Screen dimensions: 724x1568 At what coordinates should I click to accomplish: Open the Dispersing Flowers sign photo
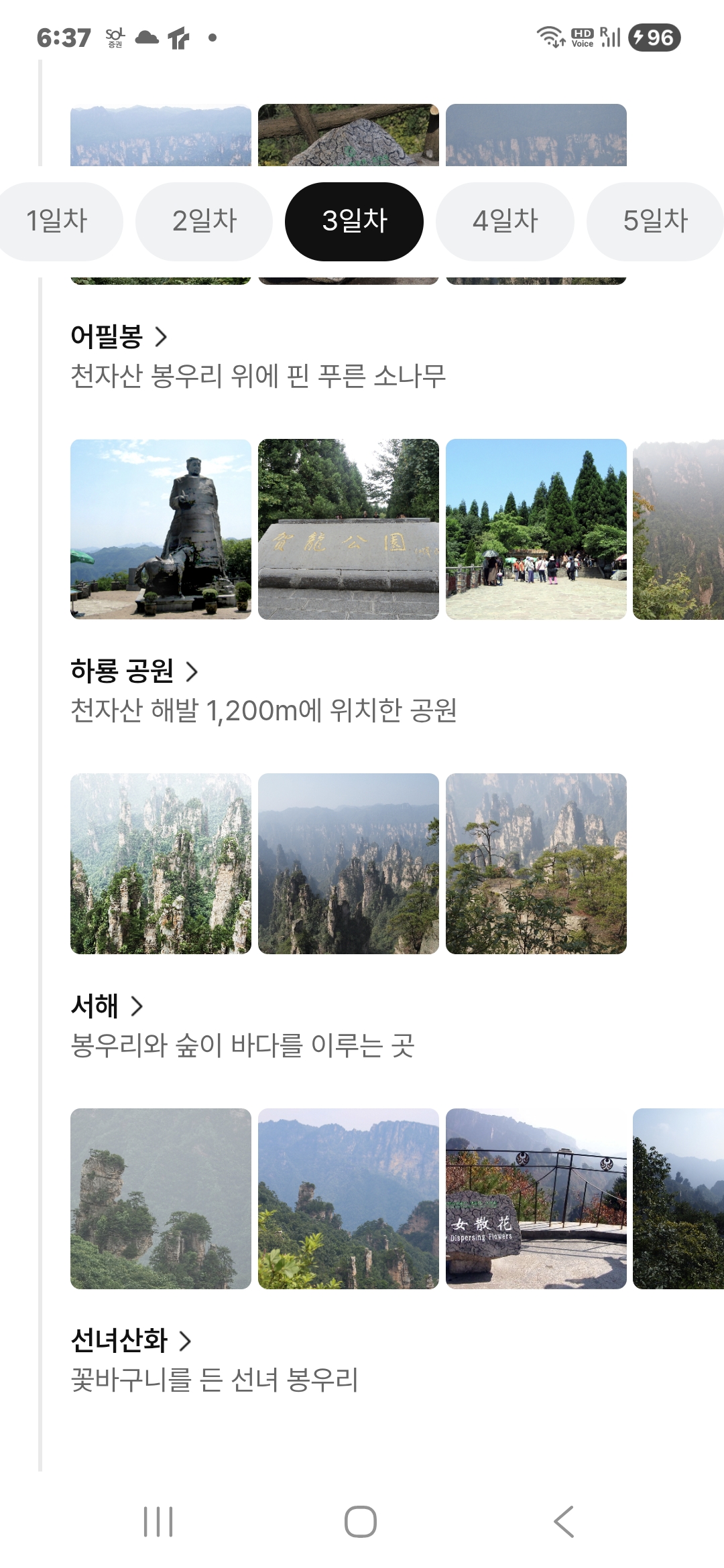click(536, 1199)
